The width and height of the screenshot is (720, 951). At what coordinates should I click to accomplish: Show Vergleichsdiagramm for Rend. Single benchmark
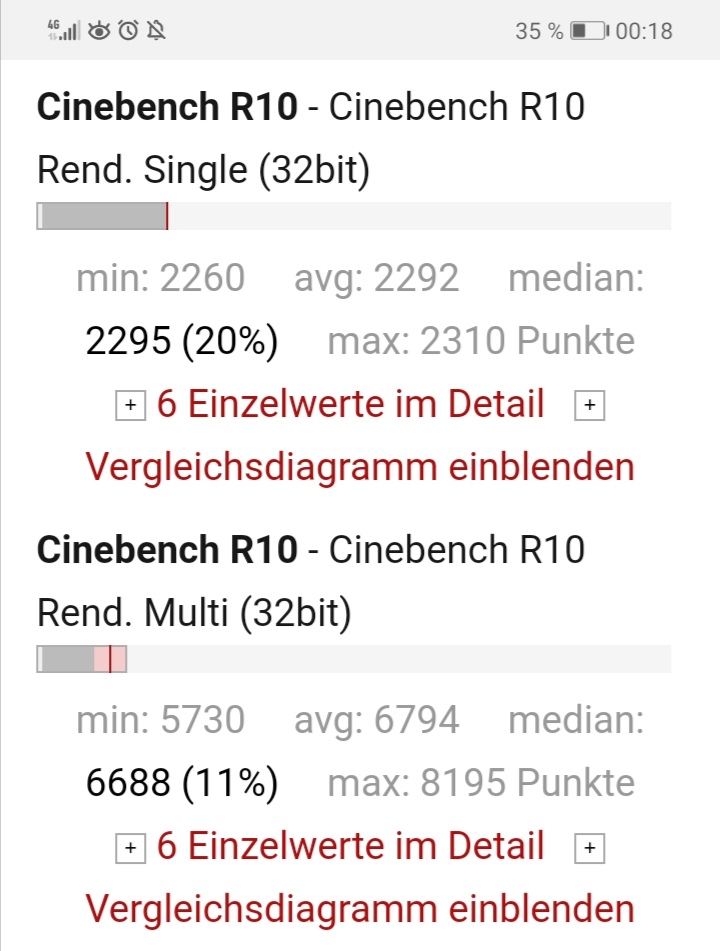(360, 466)
